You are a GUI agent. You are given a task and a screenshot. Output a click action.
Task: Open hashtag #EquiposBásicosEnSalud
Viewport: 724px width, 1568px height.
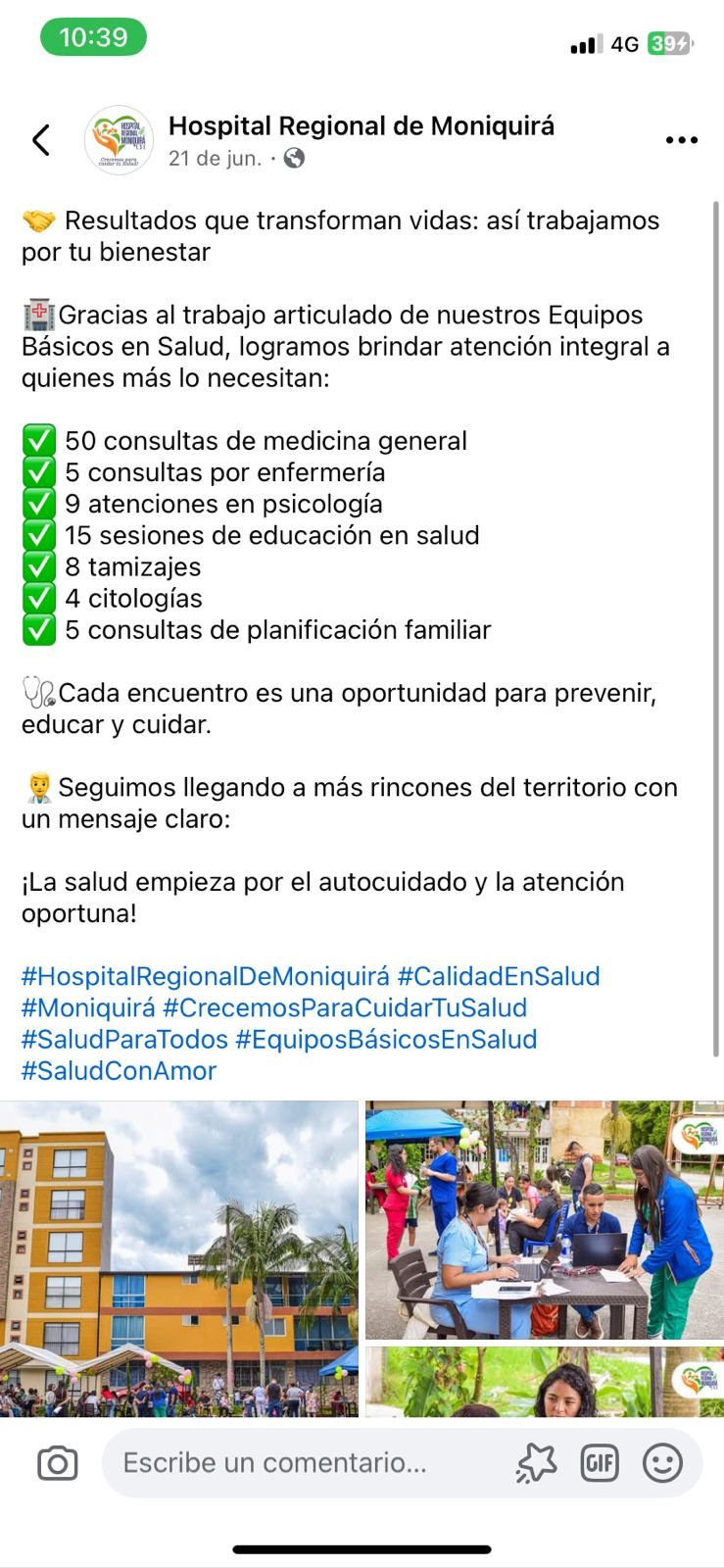(x=386, y=1039)
